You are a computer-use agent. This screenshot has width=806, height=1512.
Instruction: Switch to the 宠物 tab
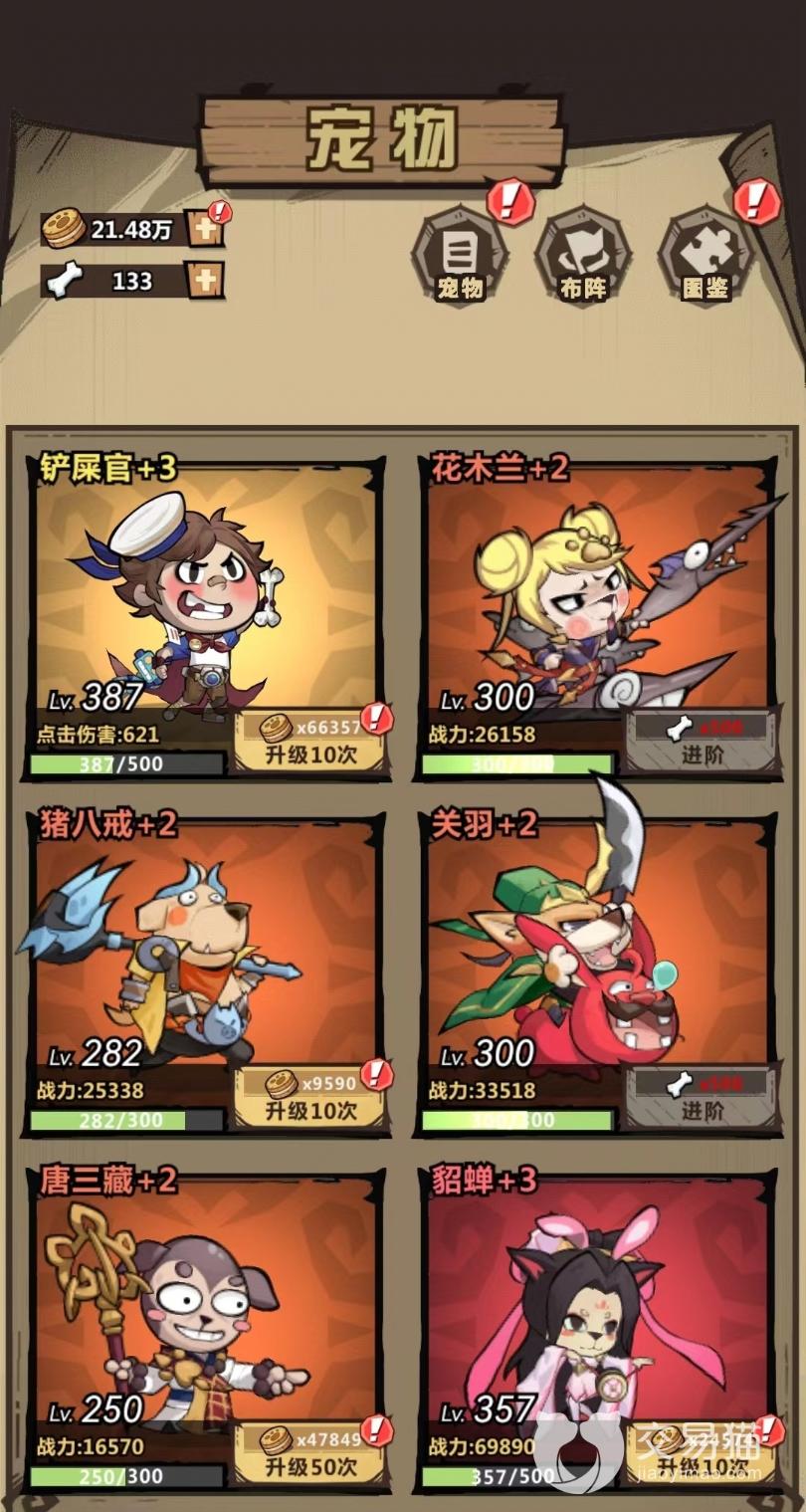click(460, 256)
